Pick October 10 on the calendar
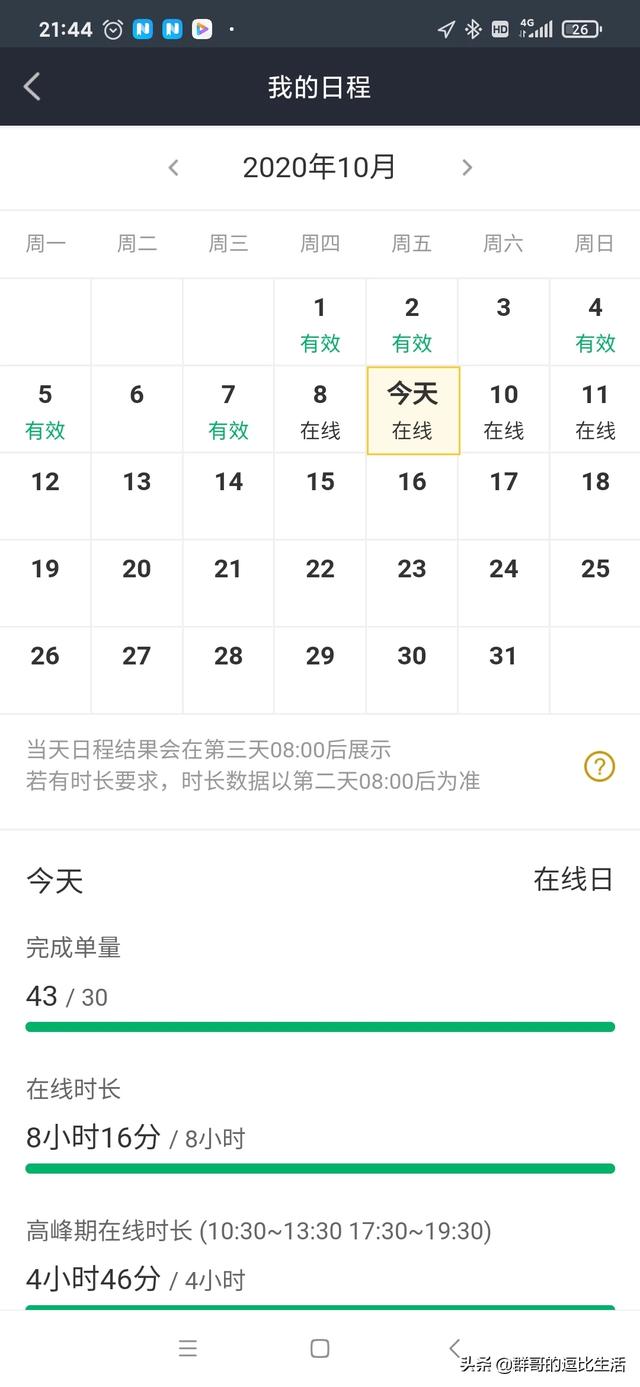 pyautogui.click(x=503, y=410)
